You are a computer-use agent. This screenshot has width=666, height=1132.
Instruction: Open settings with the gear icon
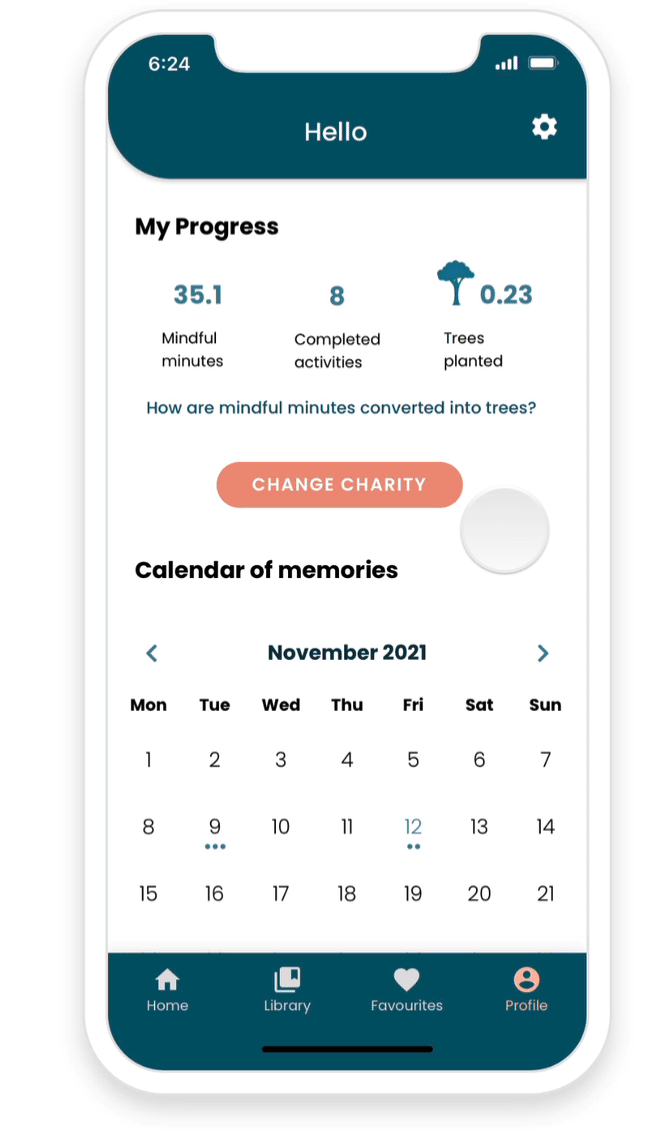point(544,127)
